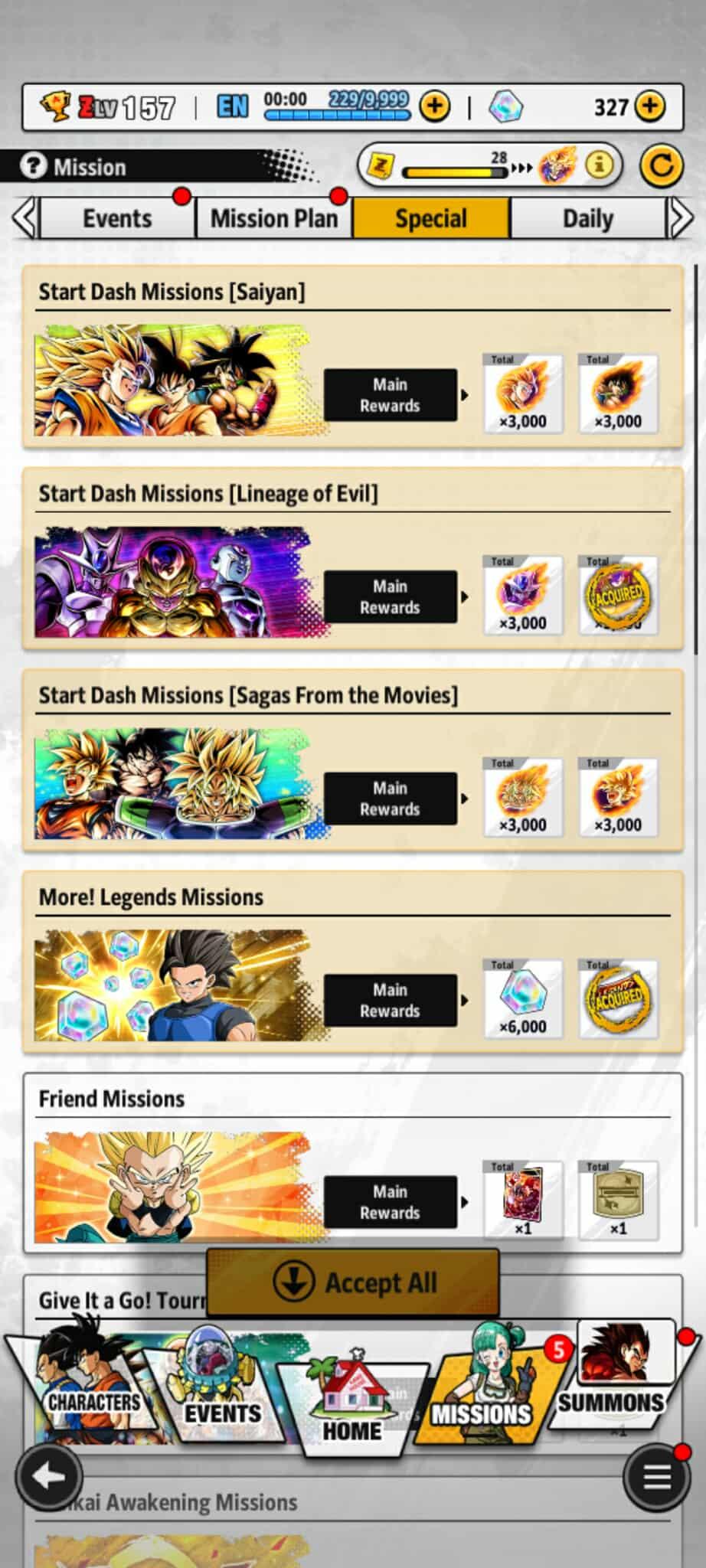
Task: Open Start Dash Missions [Saiyan]
Action: point(352,357)
